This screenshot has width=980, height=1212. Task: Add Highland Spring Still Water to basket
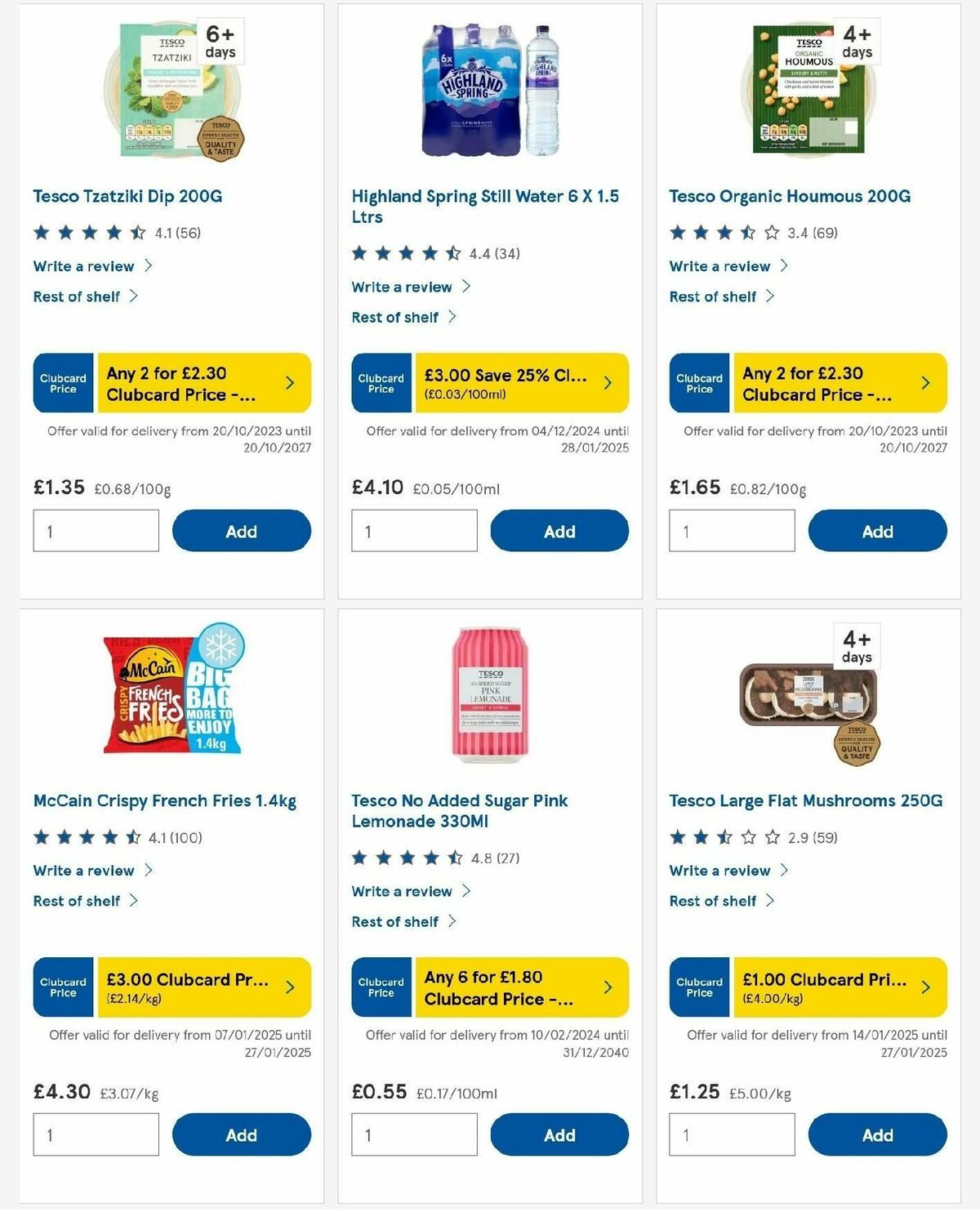[559, 531]
